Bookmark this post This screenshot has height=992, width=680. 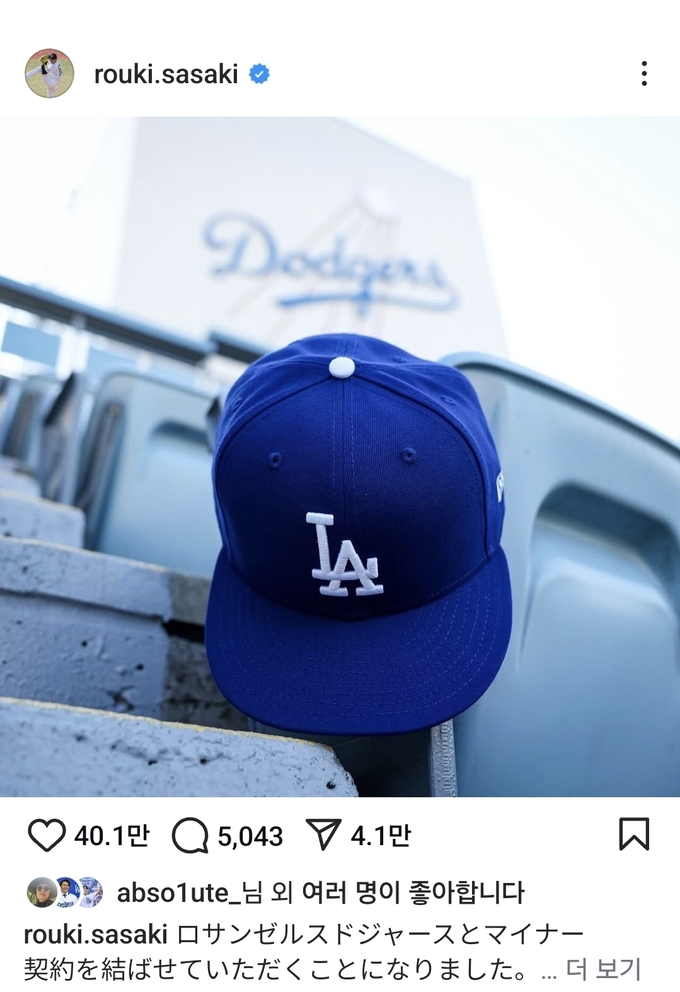(x=634, y=834)
